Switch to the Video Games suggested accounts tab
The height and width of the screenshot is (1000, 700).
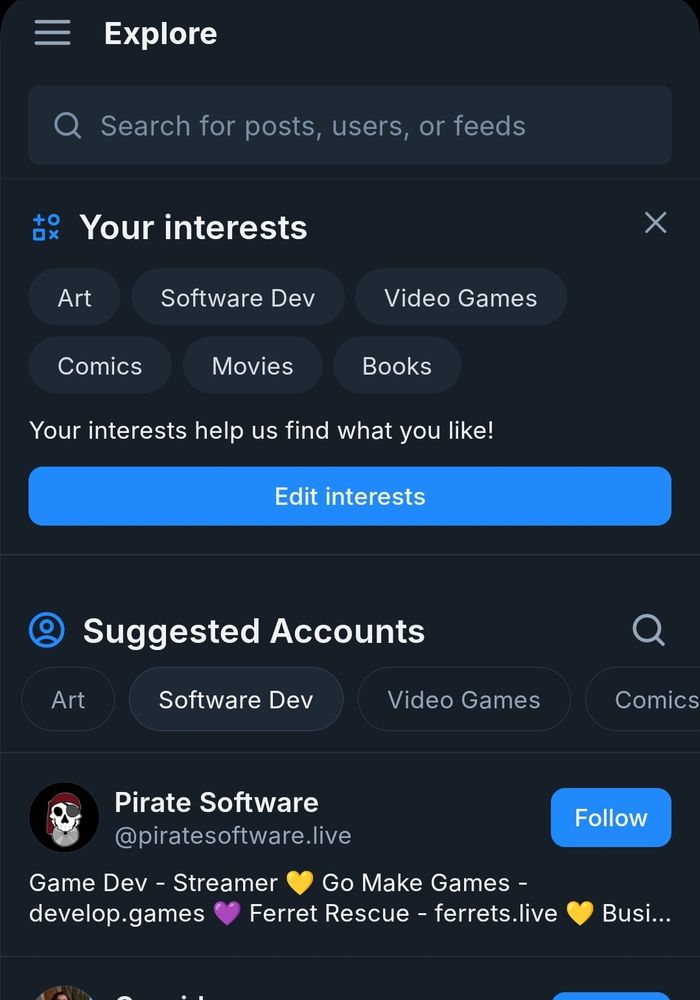click(464, 700)
